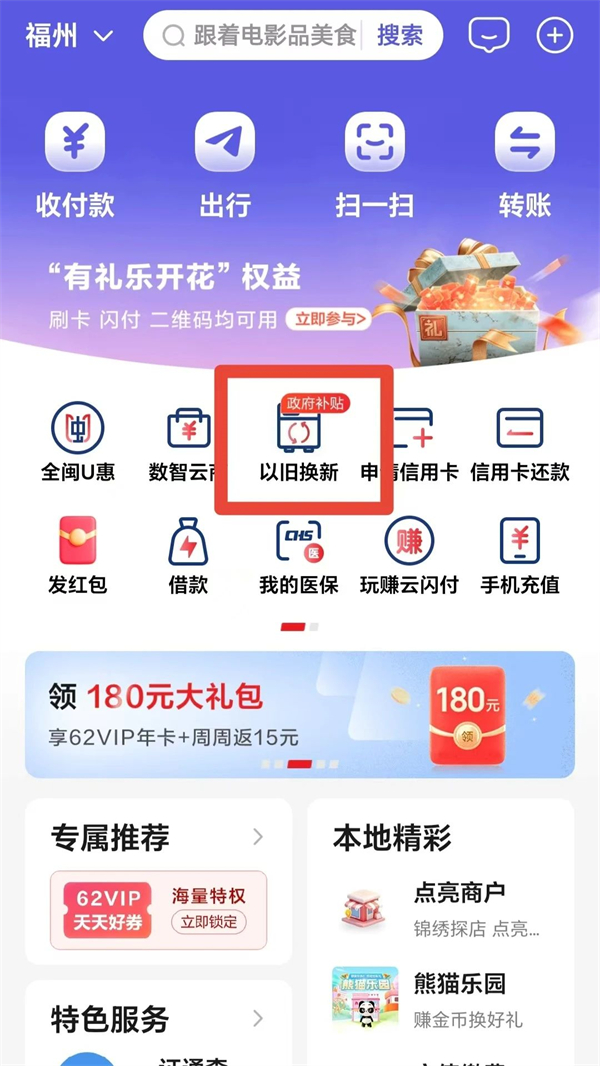Open the messages icon
This screenshot has width=600, height=1066.
[488, 36]
